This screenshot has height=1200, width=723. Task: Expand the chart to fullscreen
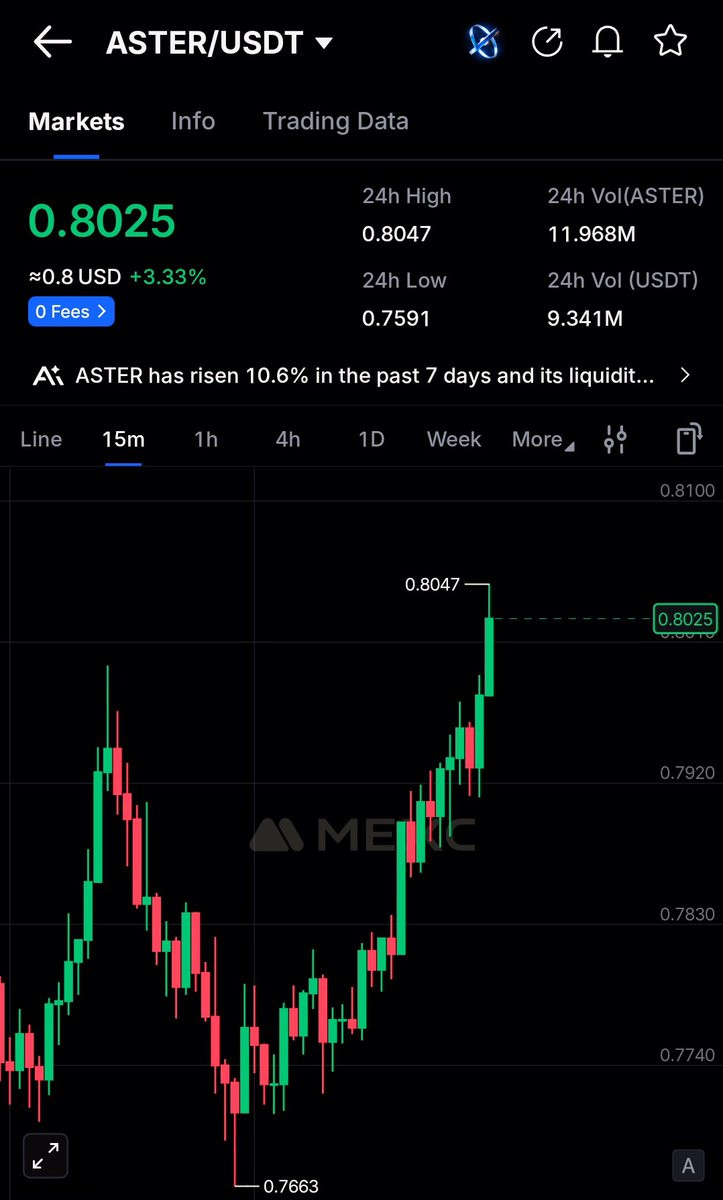pyautogui.click(x=45, y=1157)
